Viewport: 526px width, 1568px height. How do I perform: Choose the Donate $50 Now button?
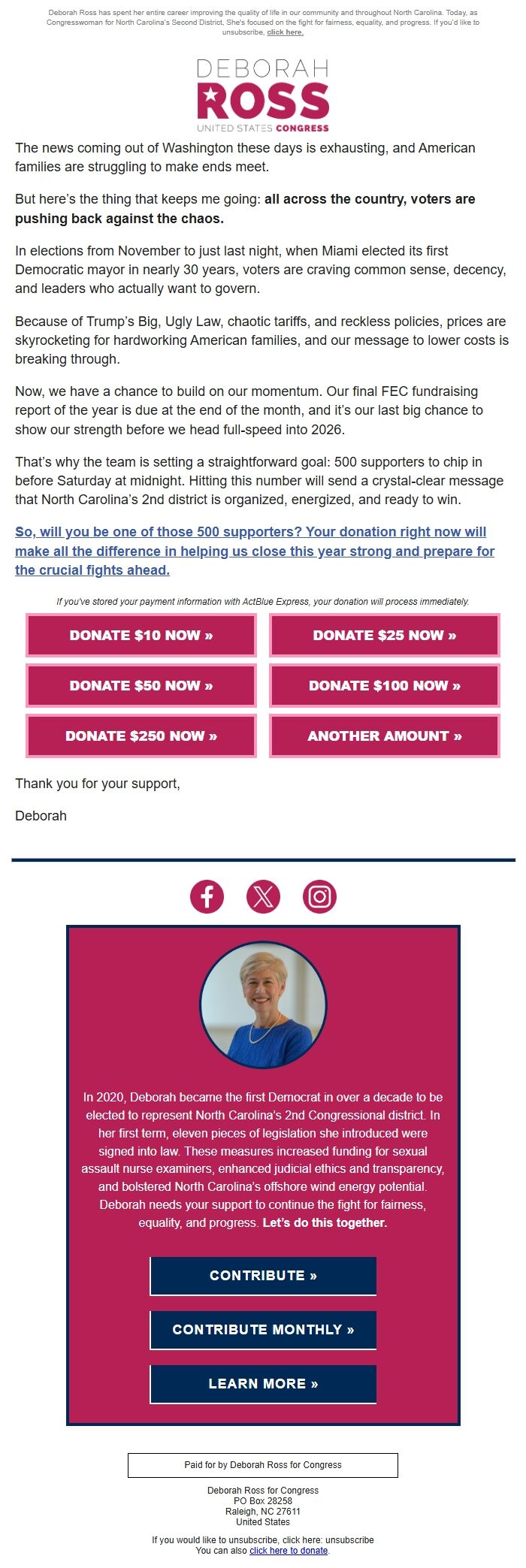[141, 686]
